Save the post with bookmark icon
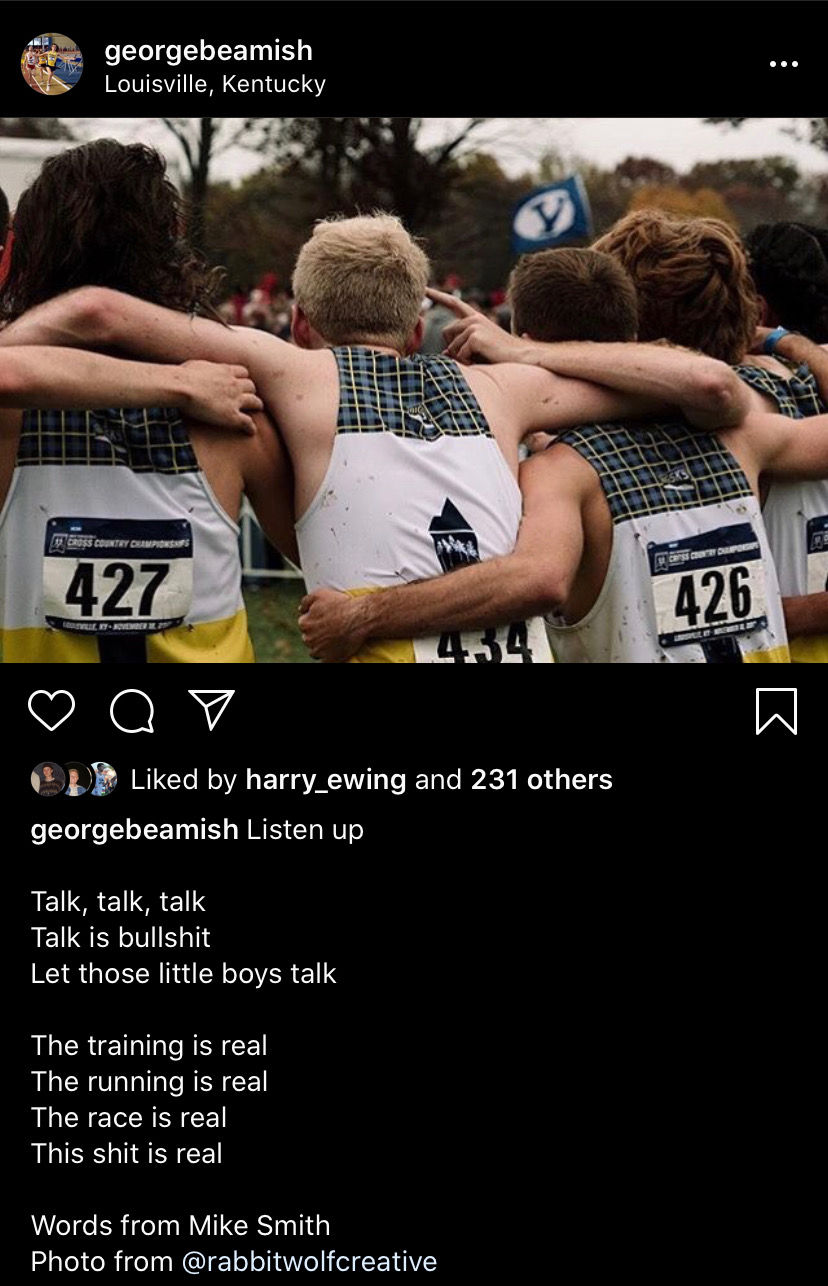The image size is (828, 1286). [x=776, y=711]
